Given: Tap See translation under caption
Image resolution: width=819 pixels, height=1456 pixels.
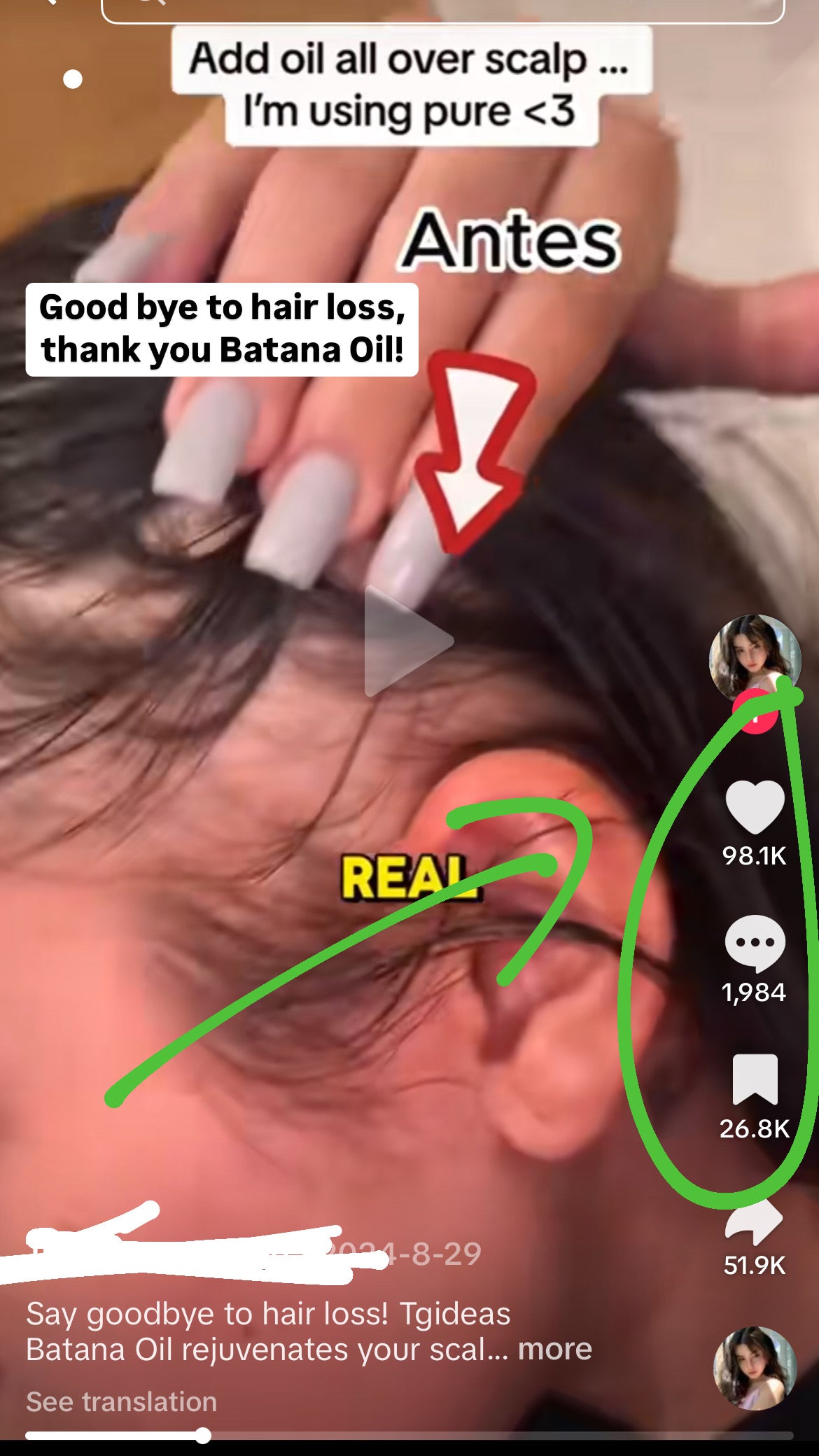Looking at the screenshot, I should click(121, 1401).
